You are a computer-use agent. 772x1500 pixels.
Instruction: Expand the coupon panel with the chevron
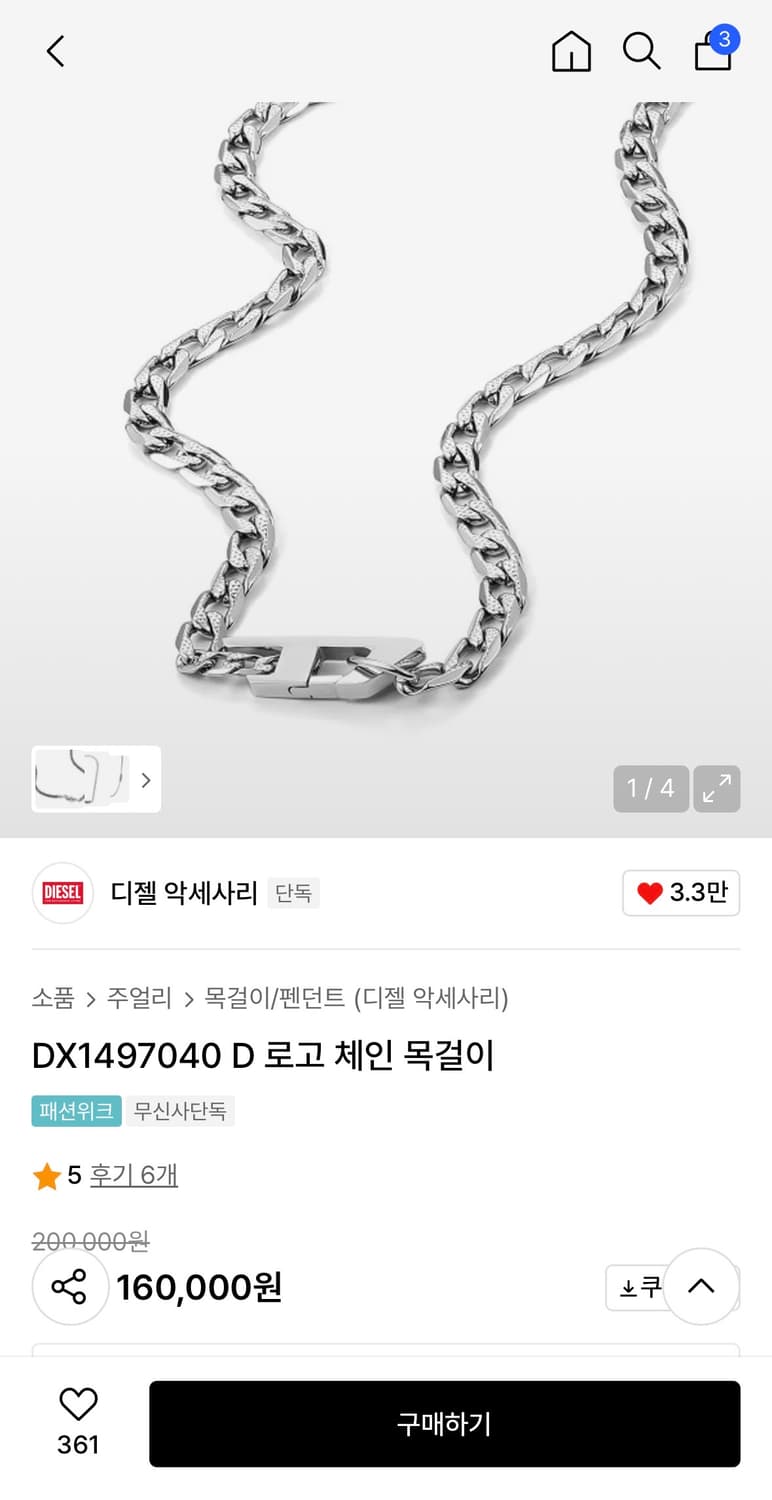click(699, 1287)
